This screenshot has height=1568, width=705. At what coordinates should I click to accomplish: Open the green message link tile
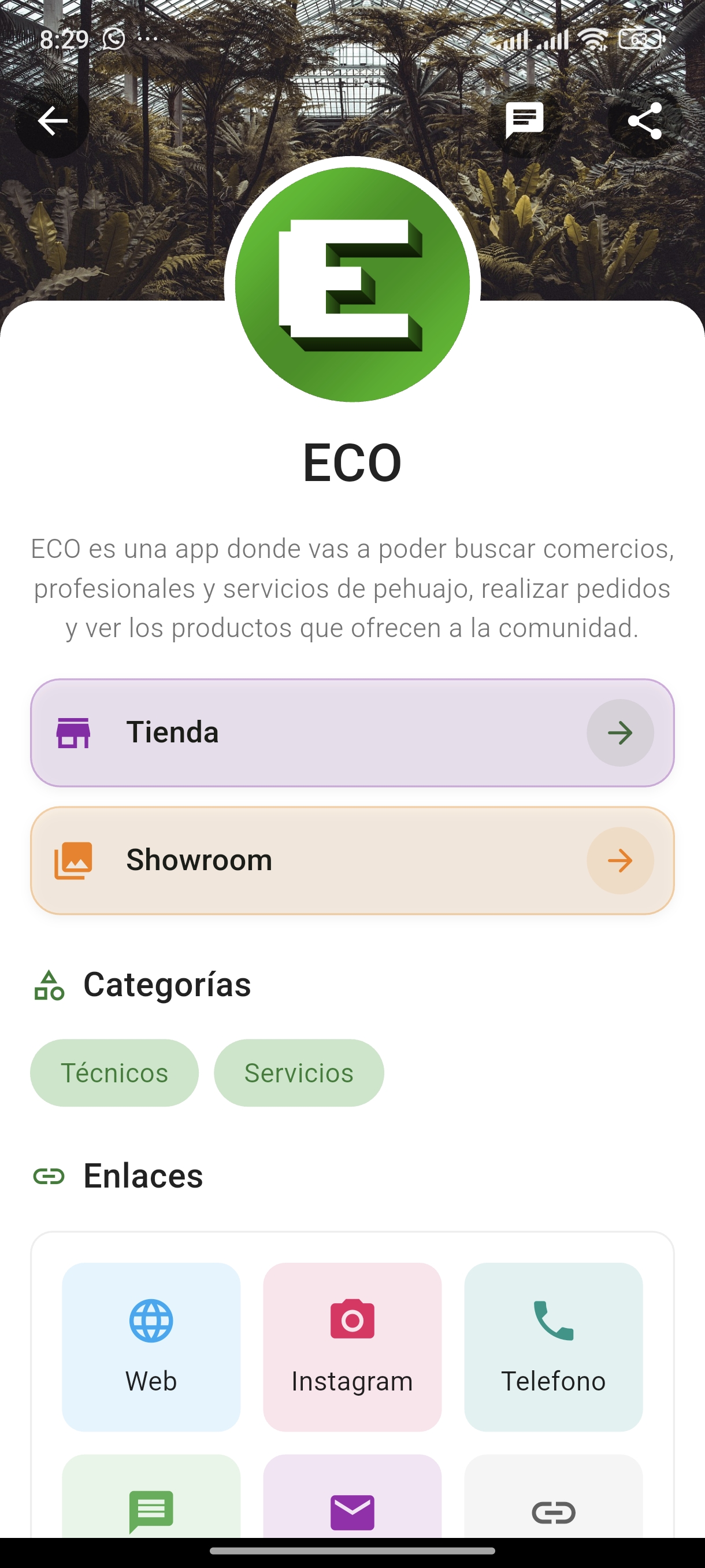(x=151, y=1503)
